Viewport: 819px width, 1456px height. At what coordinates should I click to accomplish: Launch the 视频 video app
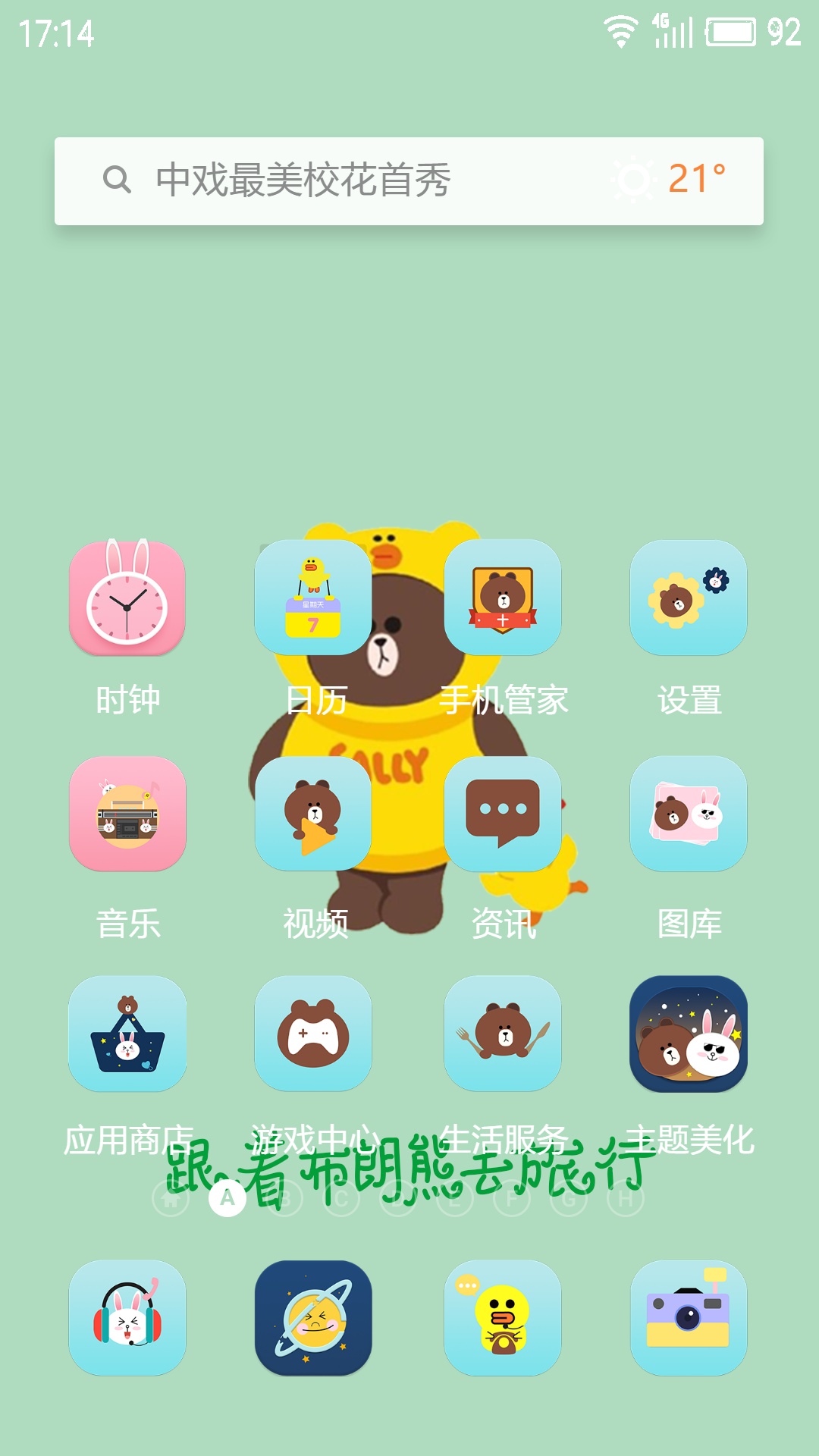click(x=313, y=814)
